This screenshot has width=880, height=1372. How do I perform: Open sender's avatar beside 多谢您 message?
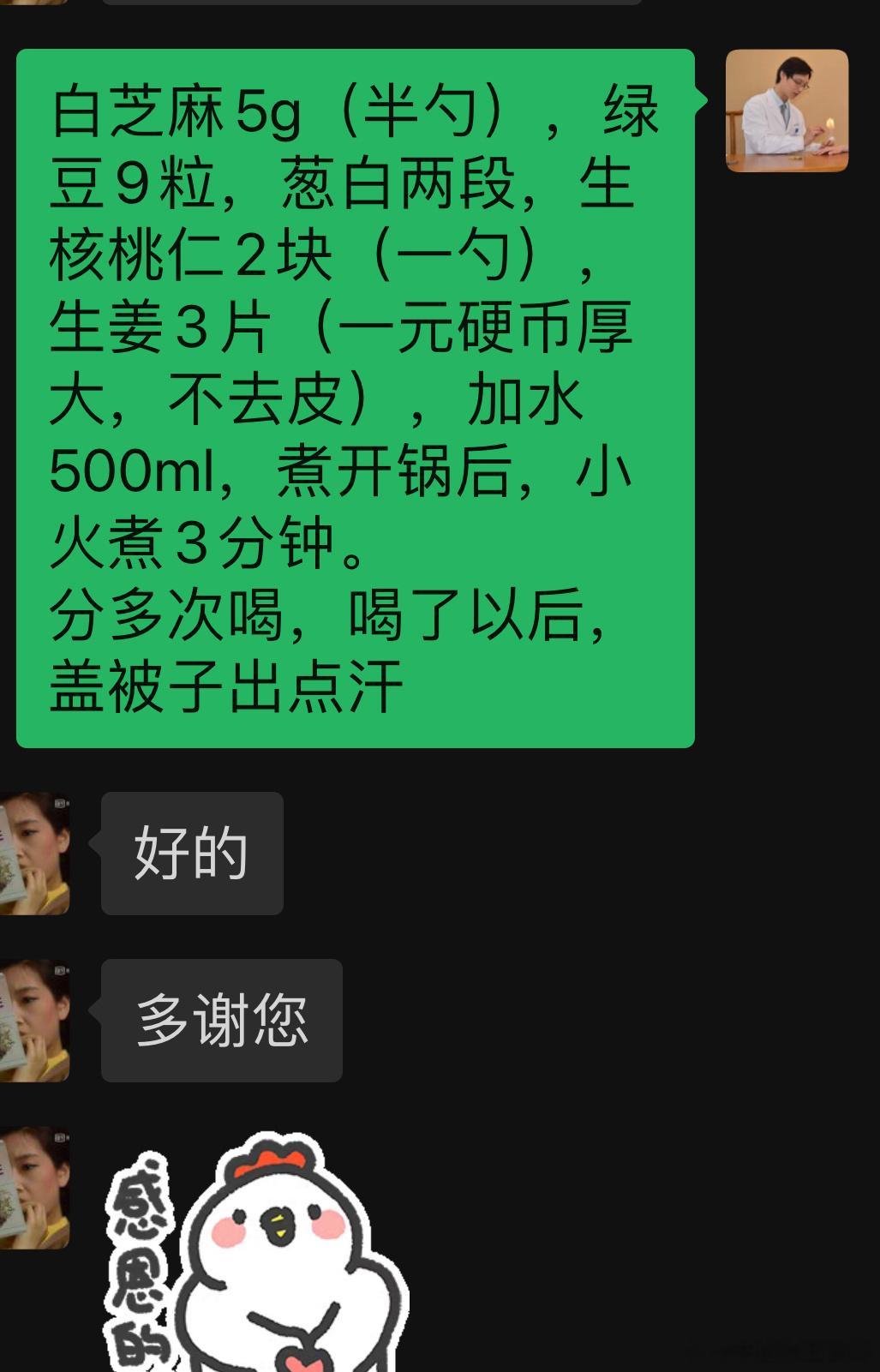[x=34, y=1021]
